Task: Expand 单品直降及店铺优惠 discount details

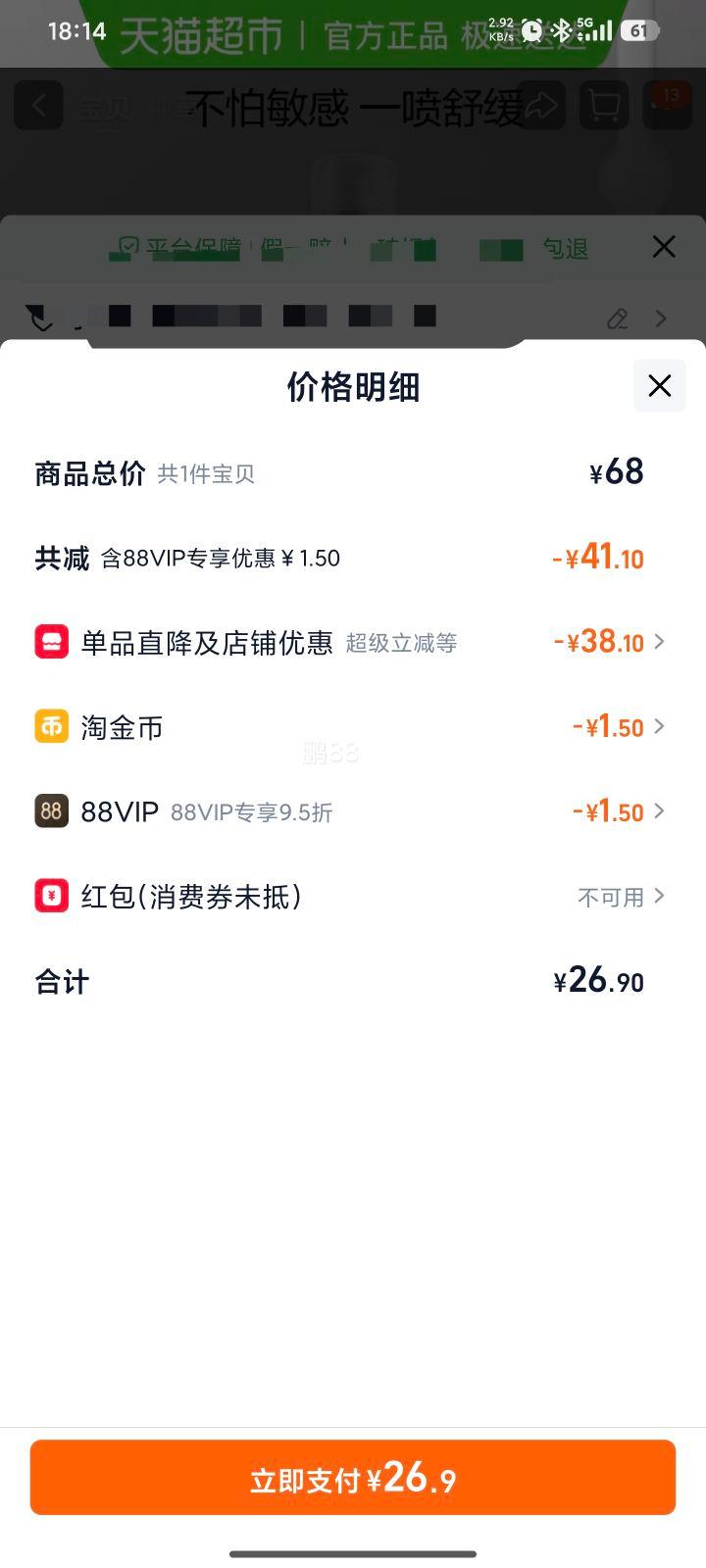Action: coord(660,642)
